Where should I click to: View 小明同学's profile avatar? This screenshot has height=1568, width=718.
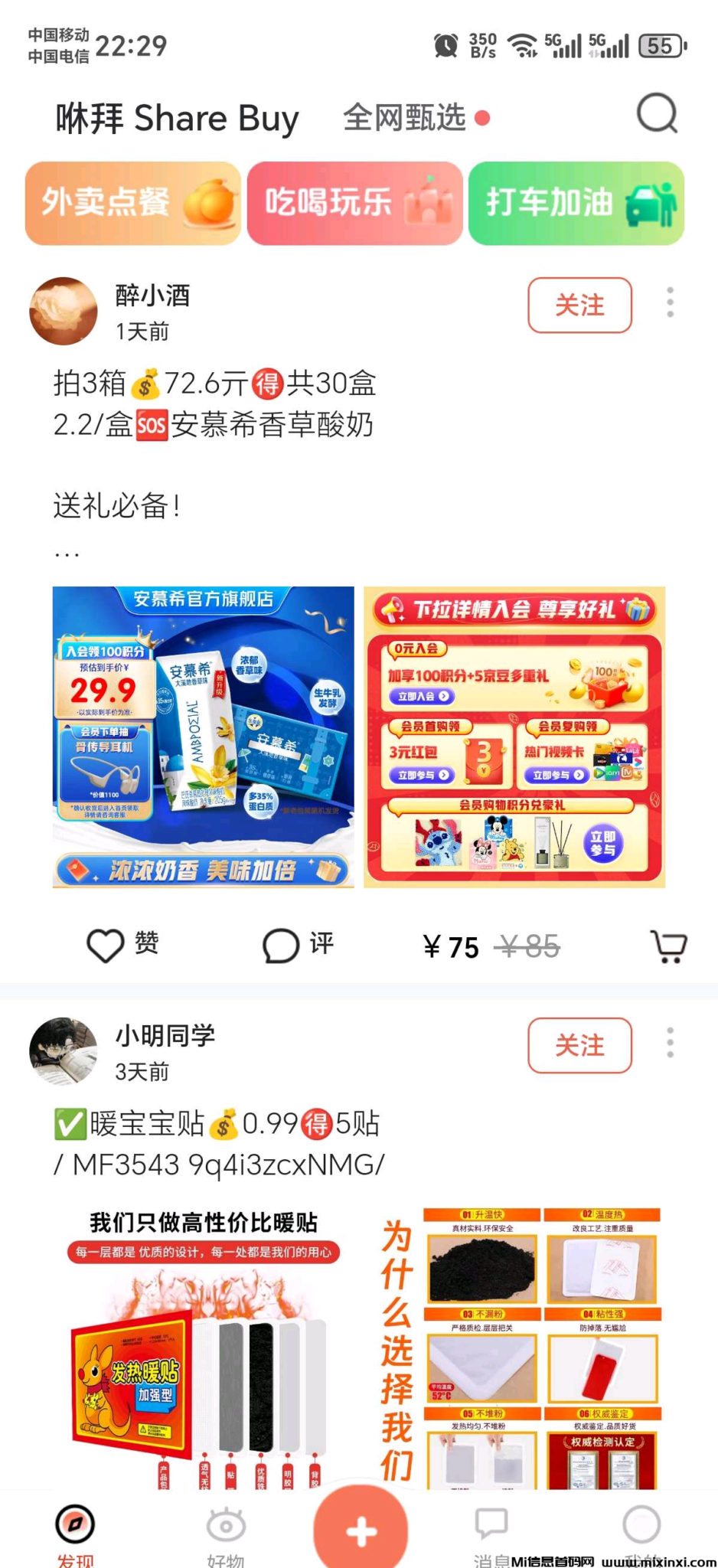(64, 1050)
